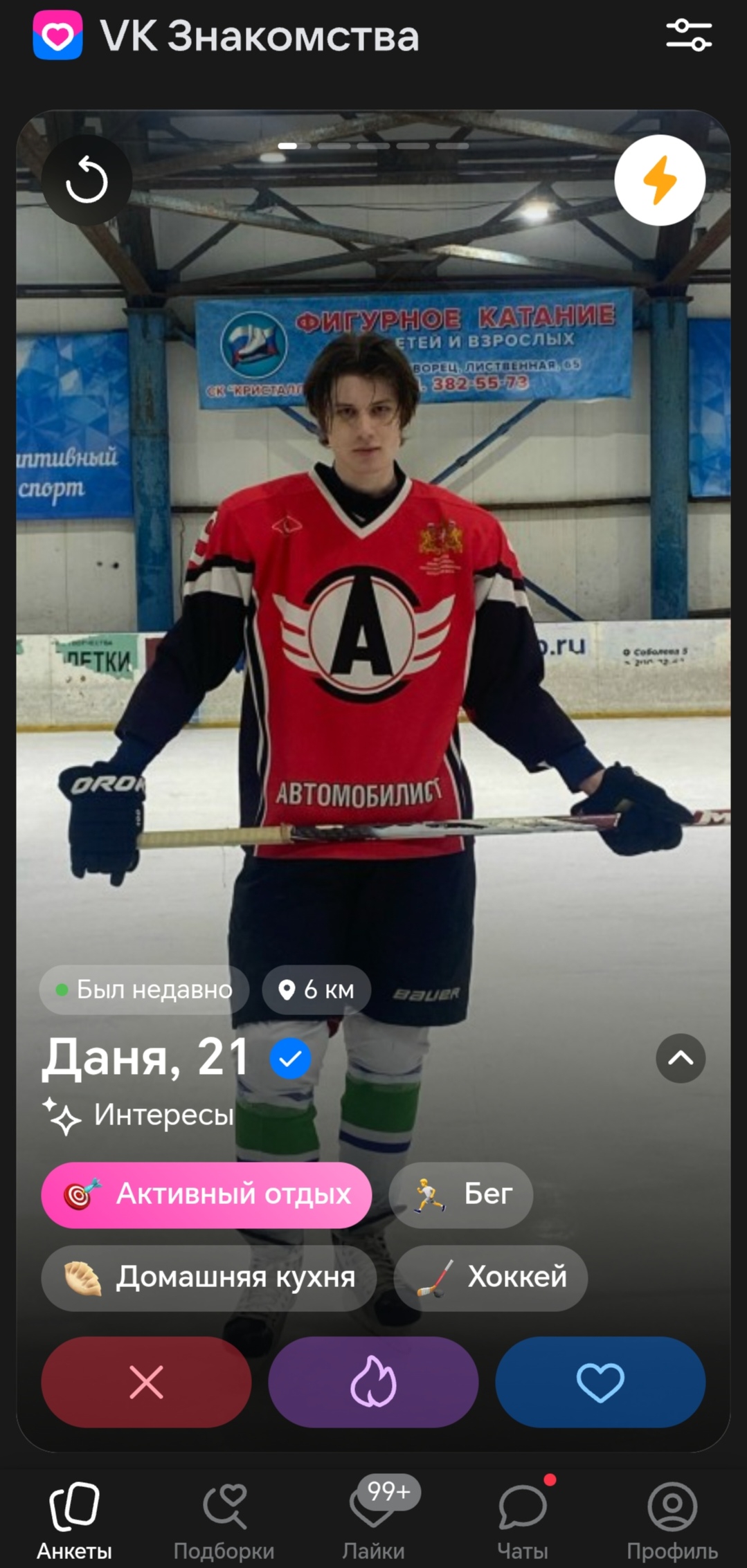Image resolution: width=747 pixels, height=1568 pixels.
Task: Expand Danya's profile details with the chevron
Action: (x=681, y=1058)
